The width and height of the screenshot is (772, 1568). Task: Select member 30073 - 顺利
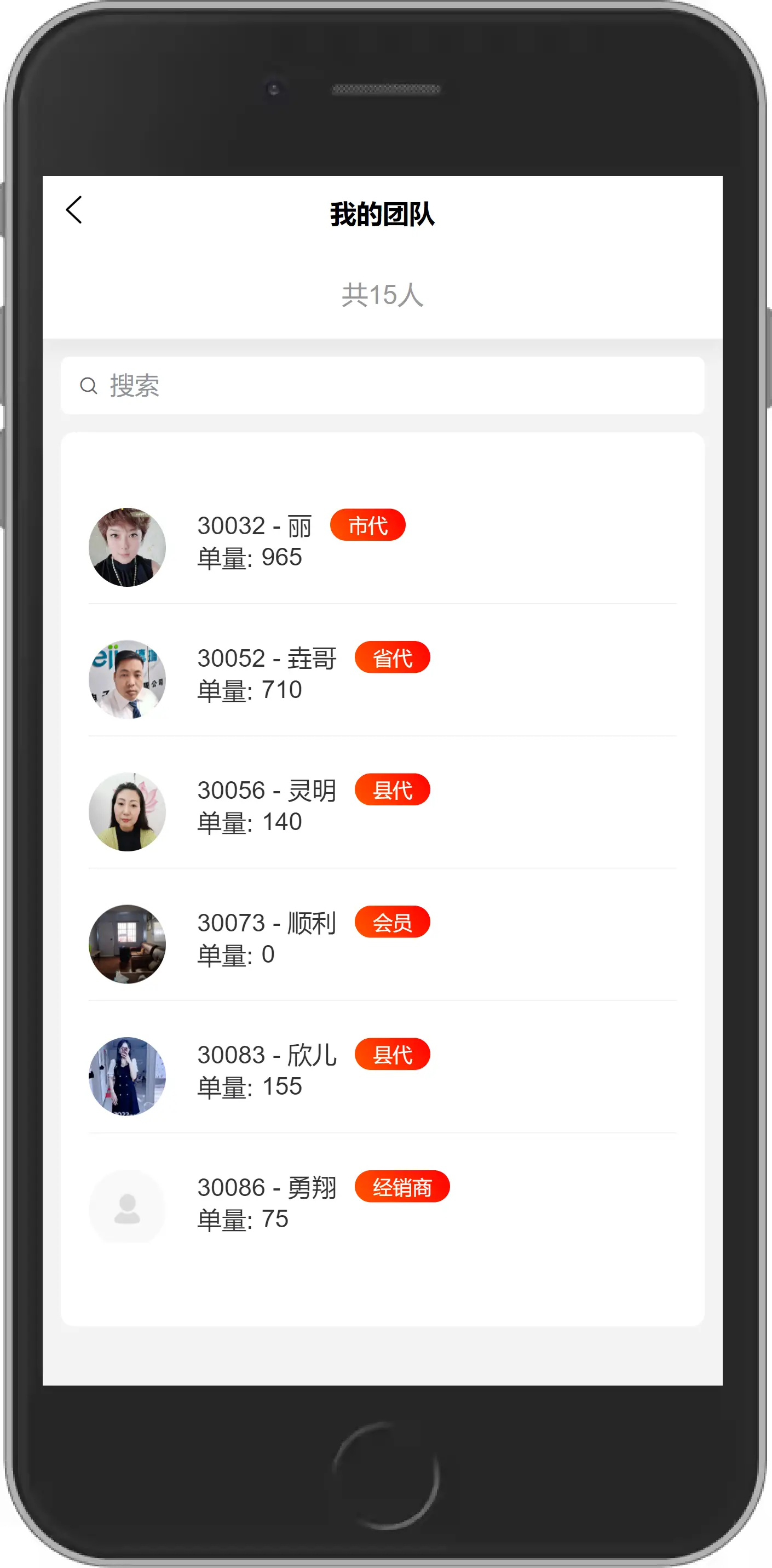383,944
